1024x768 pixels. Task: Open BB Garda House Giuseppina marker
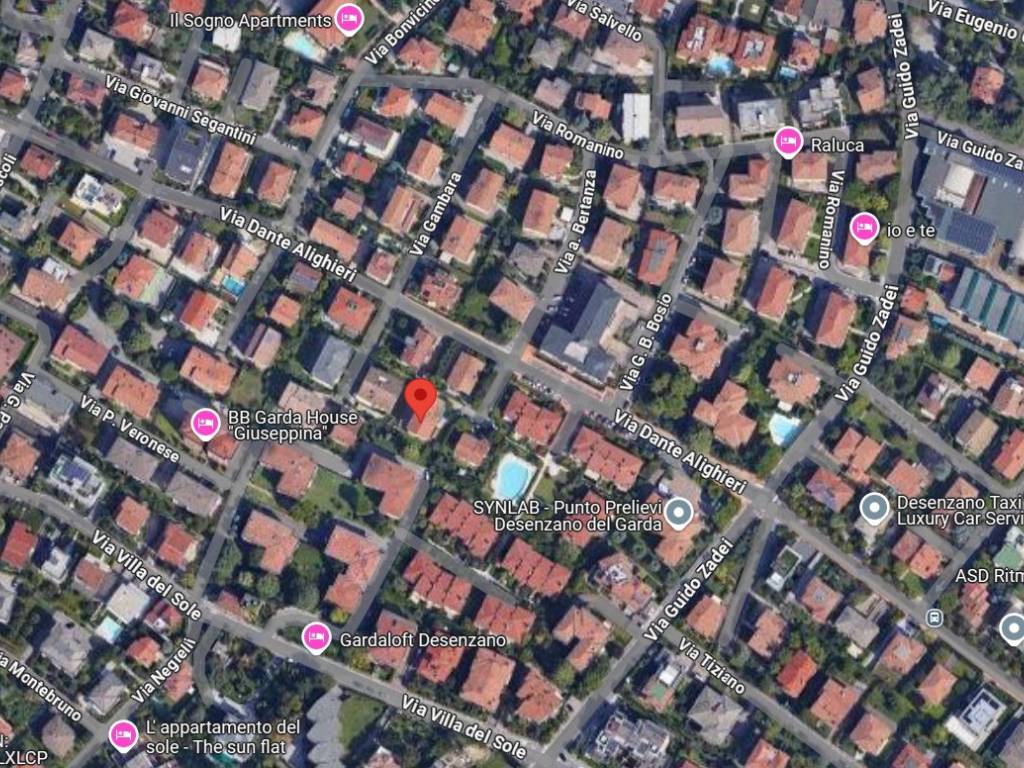point(205,424)
